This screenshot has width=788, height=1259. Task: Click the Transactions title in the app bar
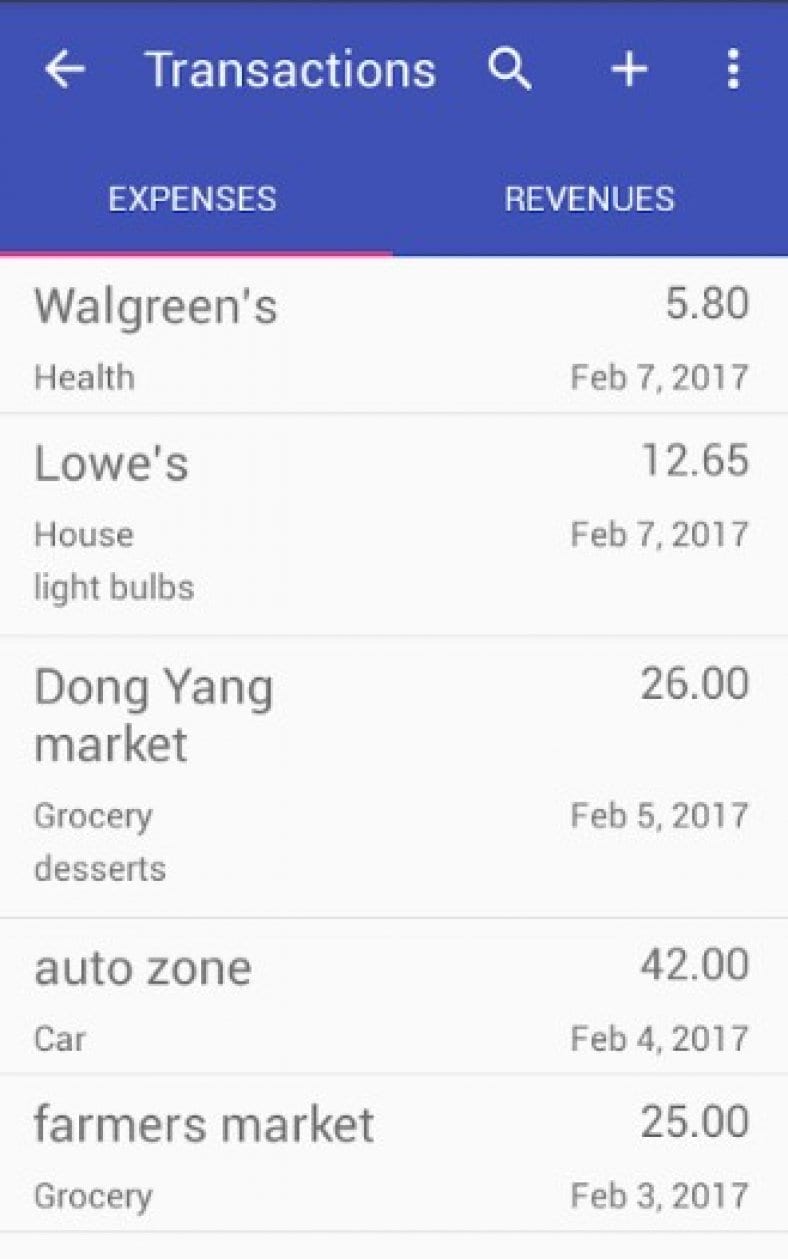click(x=291, y=68)
